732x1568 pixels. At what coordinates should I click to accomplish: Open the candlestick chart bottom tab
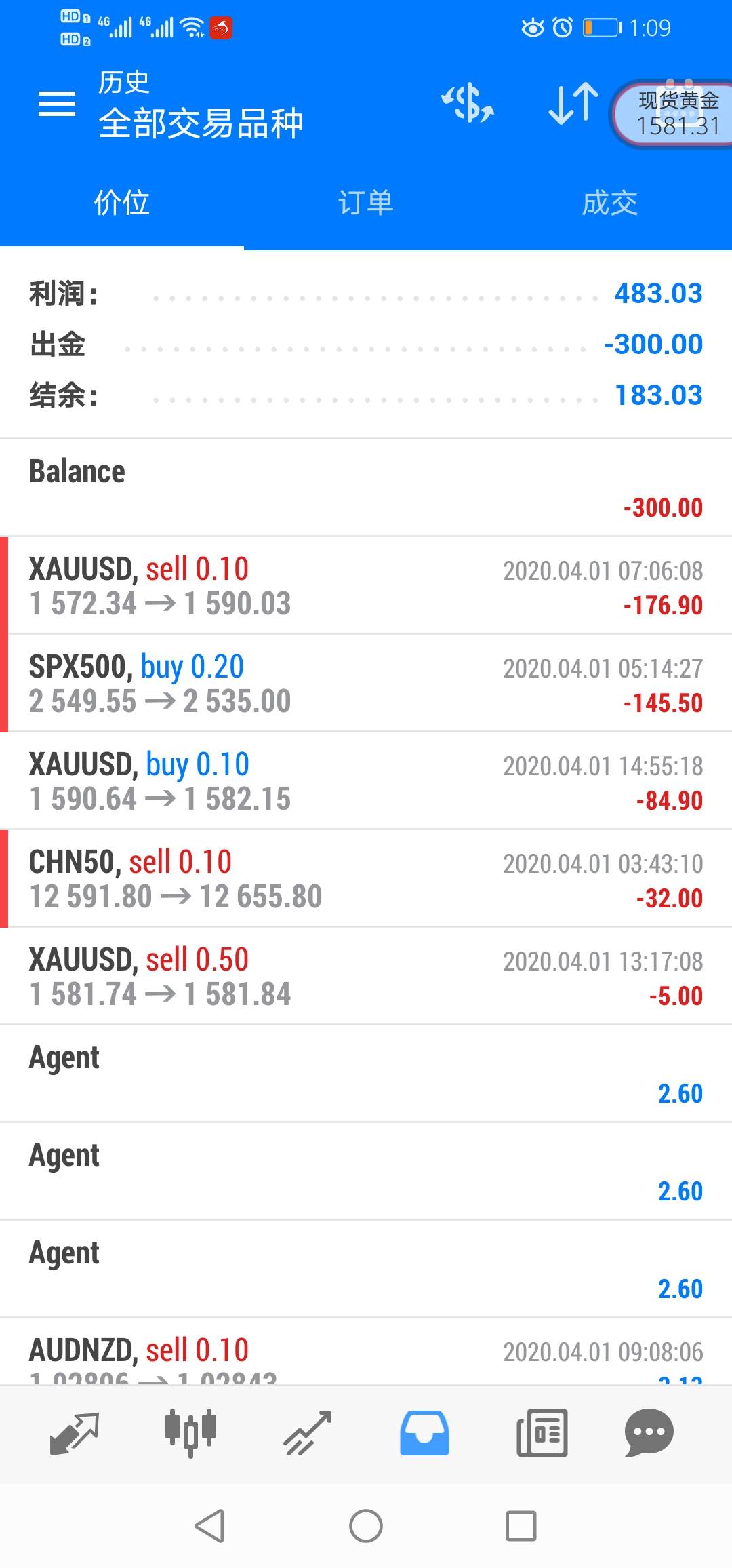click(190, 1432)
